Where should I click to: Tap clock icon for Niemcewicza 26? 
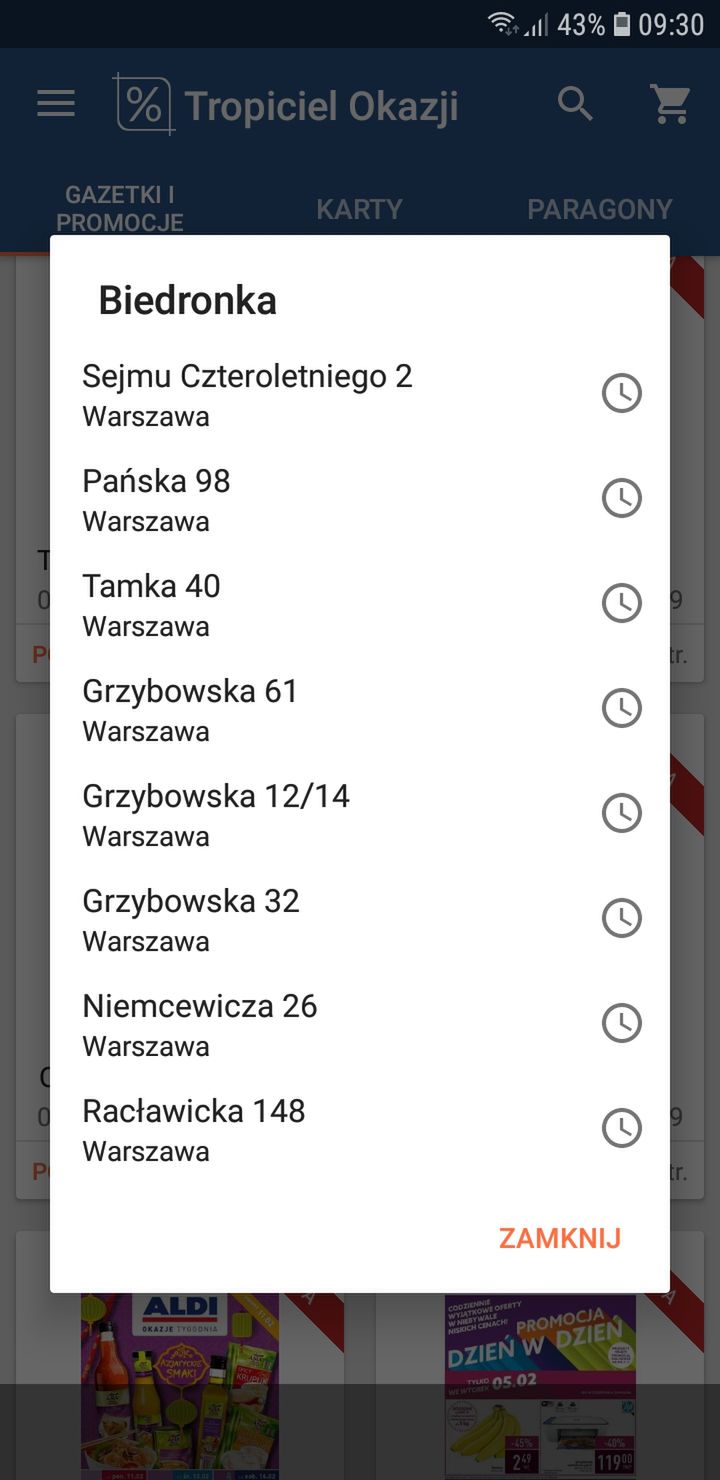point(621,1023)
